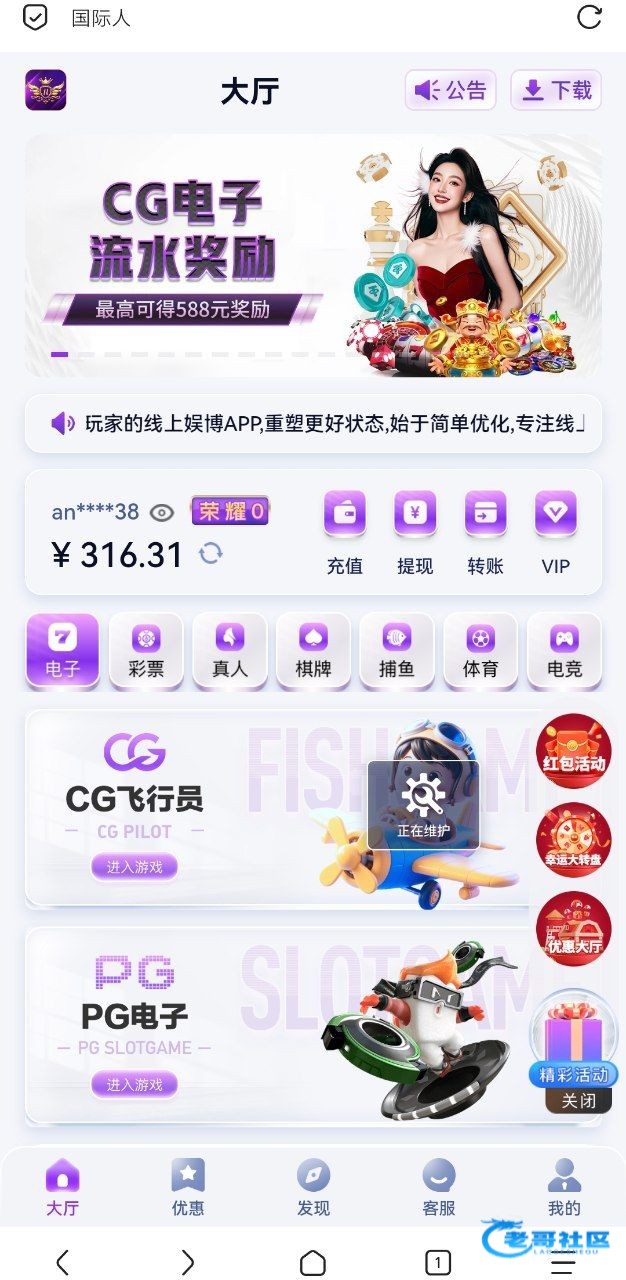Select the 体育 sports category

(x=480, y=651)
